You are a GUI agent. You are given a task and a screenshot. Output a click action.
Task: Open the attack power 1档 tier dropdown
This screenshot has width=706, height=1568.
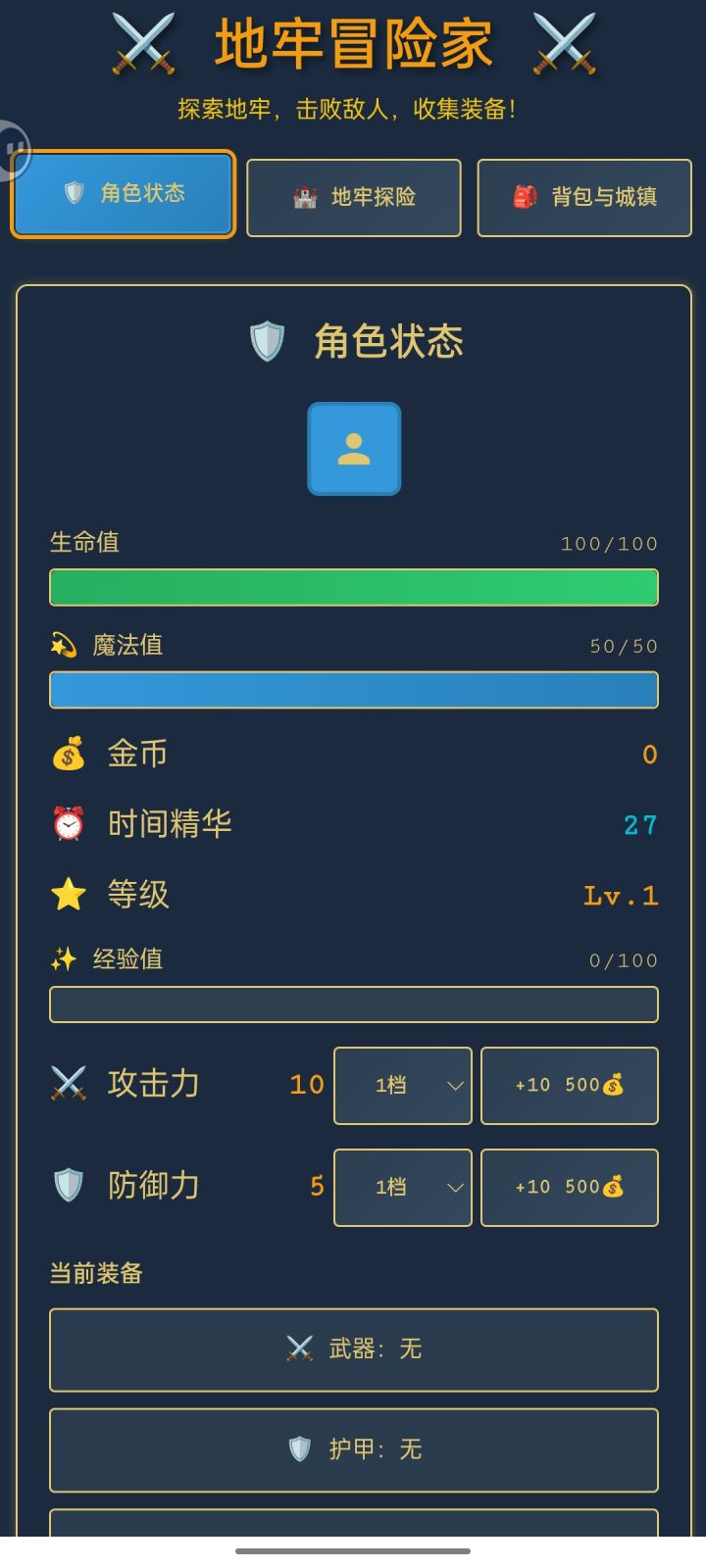(x=402, y=1085)
